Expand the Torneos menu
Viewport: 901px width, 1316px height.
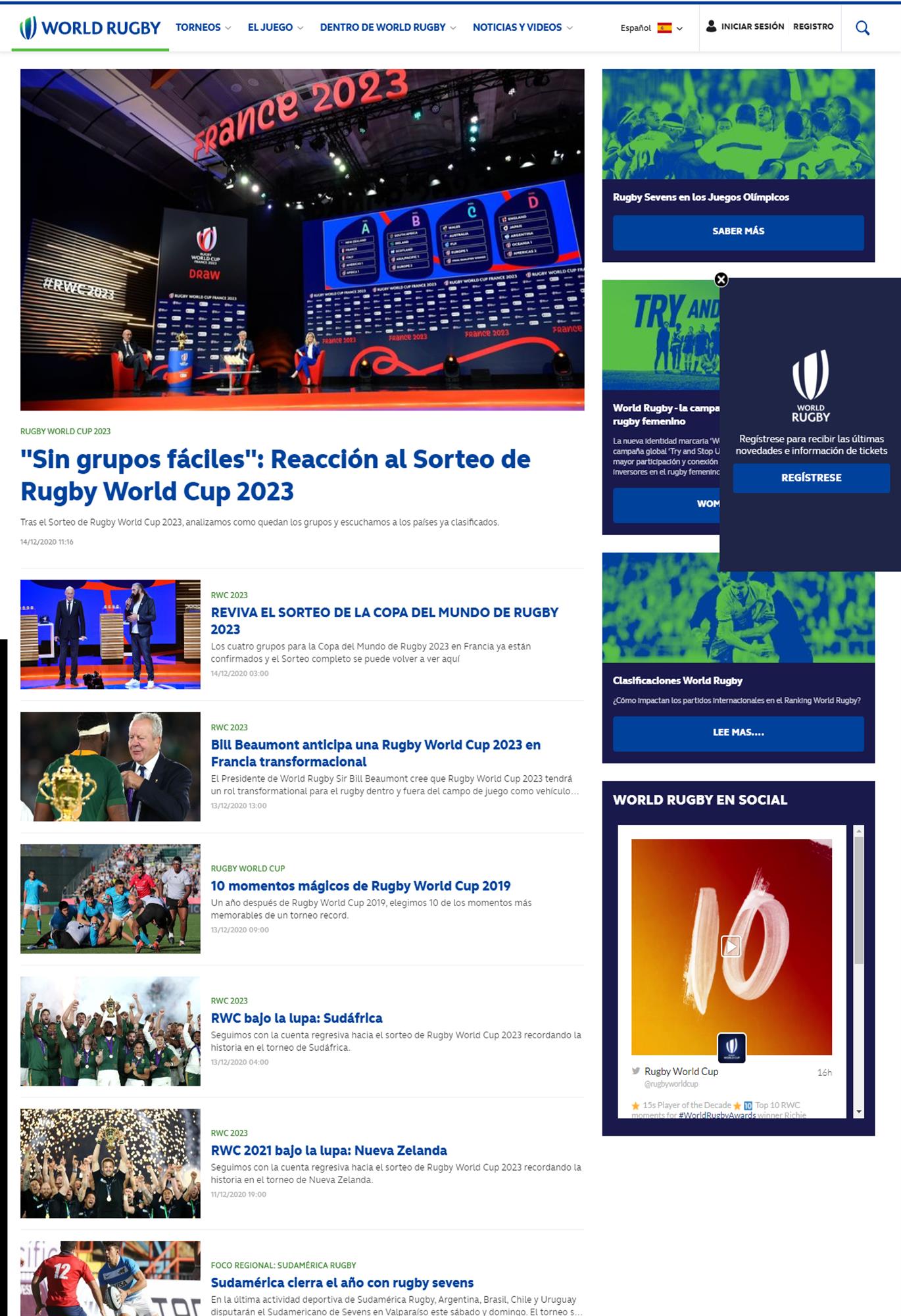click(203, 28)
